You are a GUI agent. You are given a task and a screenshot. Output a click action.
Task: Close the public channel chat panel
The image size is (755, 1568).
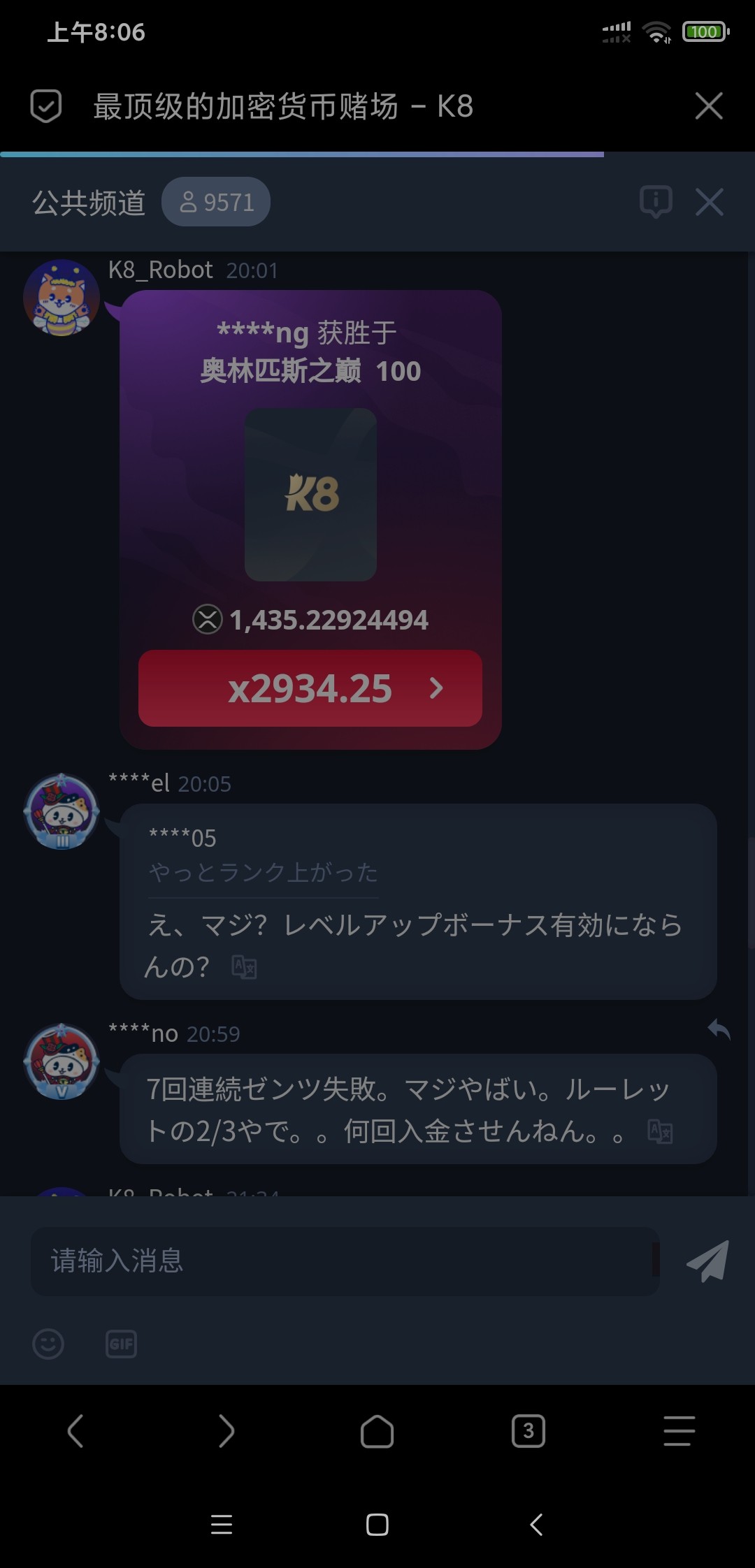(709, 203)
